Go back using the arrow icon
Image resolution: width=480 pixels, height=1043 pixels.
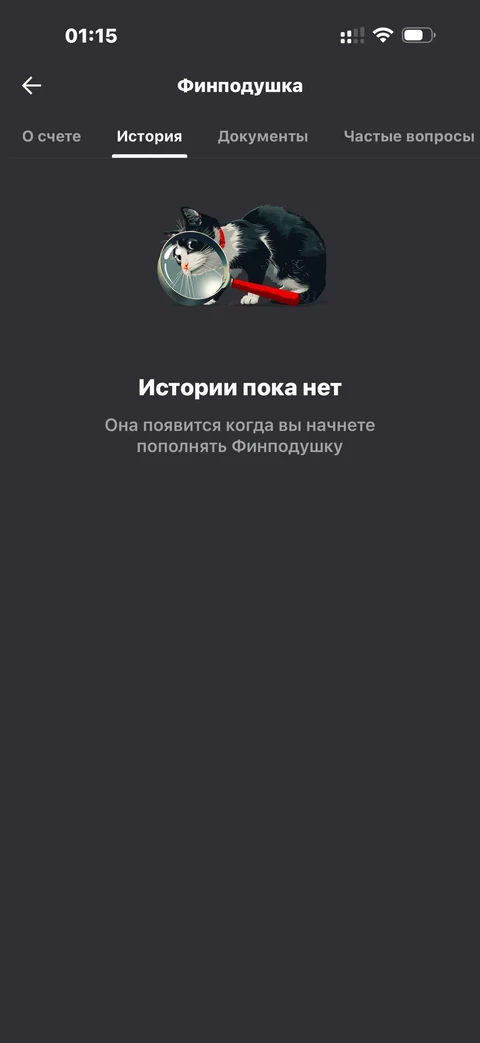pyautogui.click(x=31, y=85)
